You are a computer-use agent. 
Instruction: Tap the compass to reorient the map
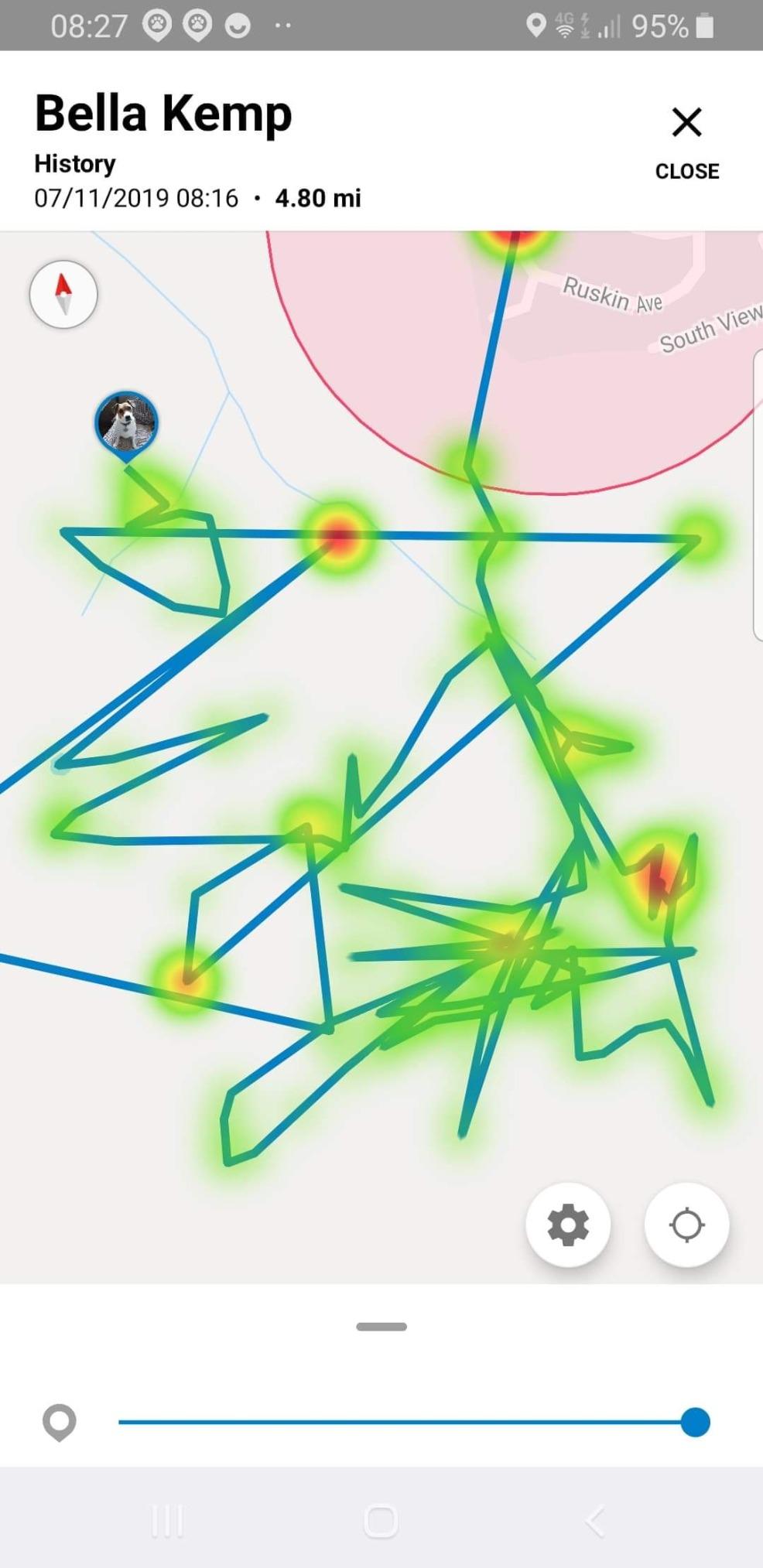coord(63,295)
